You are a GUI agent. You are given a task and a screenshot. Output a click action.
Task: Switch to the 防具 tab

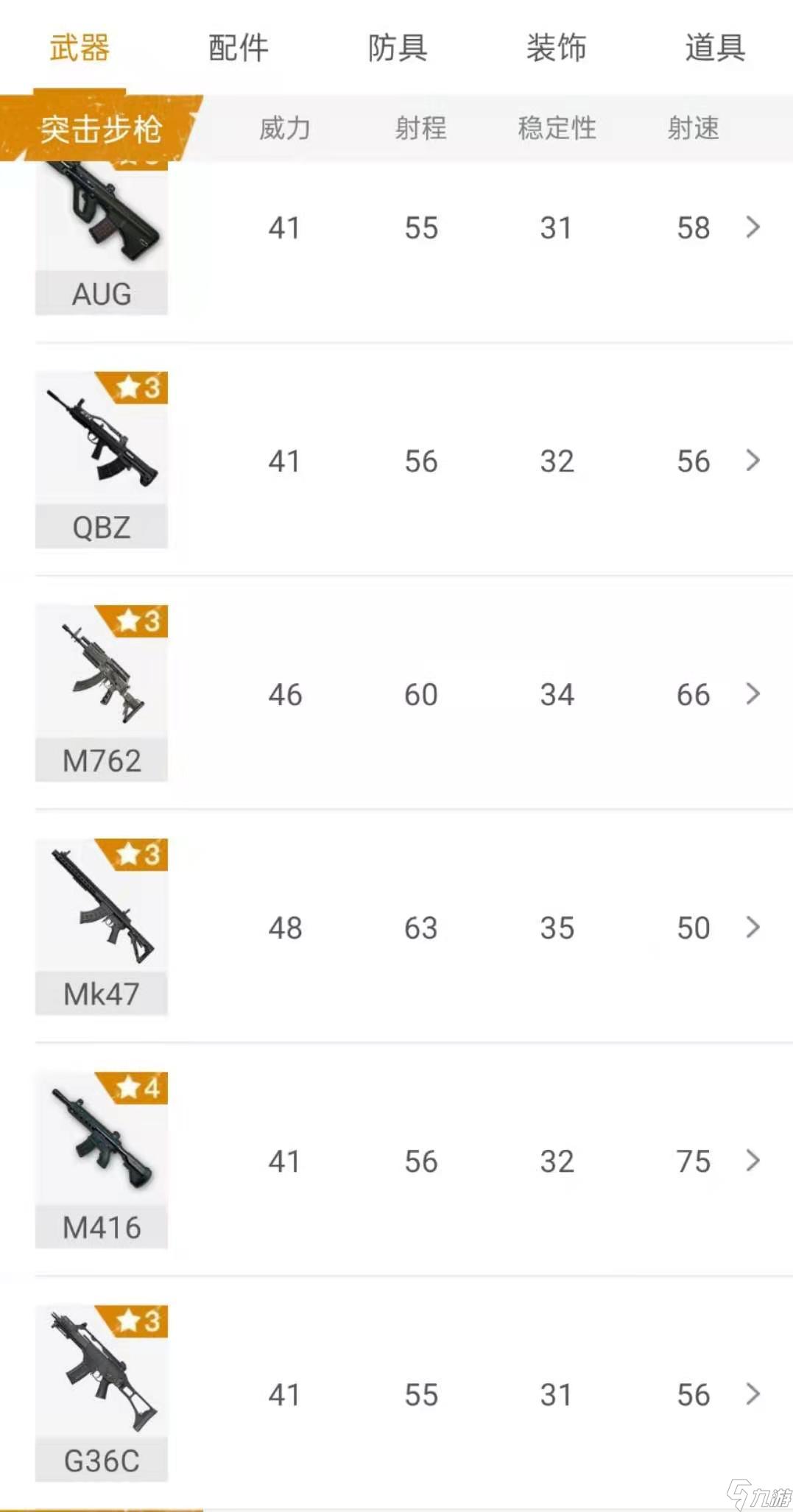[398, 48]
